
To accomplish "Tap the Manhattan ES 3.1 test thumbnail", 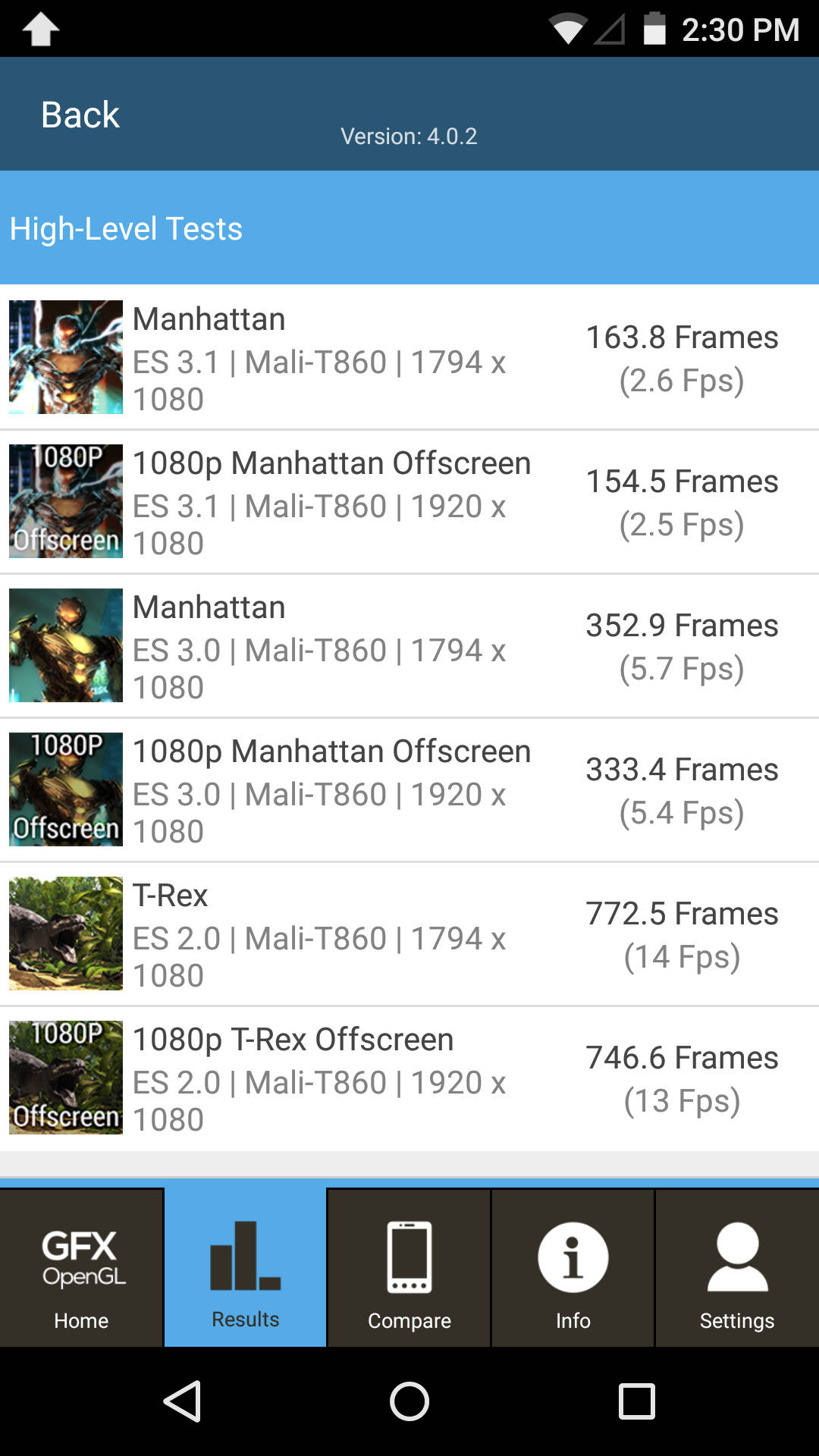I will (x=64, y=356).
